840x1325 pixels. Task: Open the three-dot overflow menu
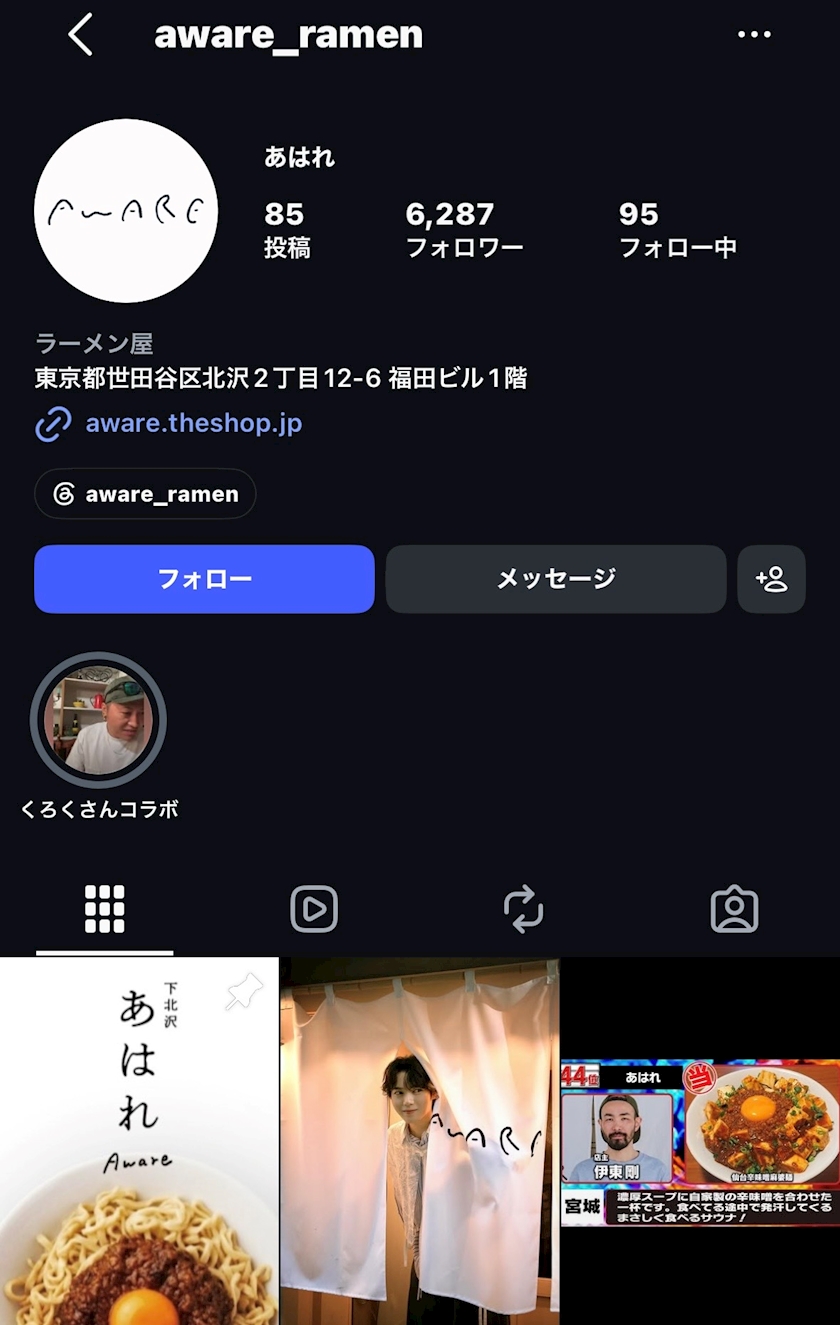point(754,34)
